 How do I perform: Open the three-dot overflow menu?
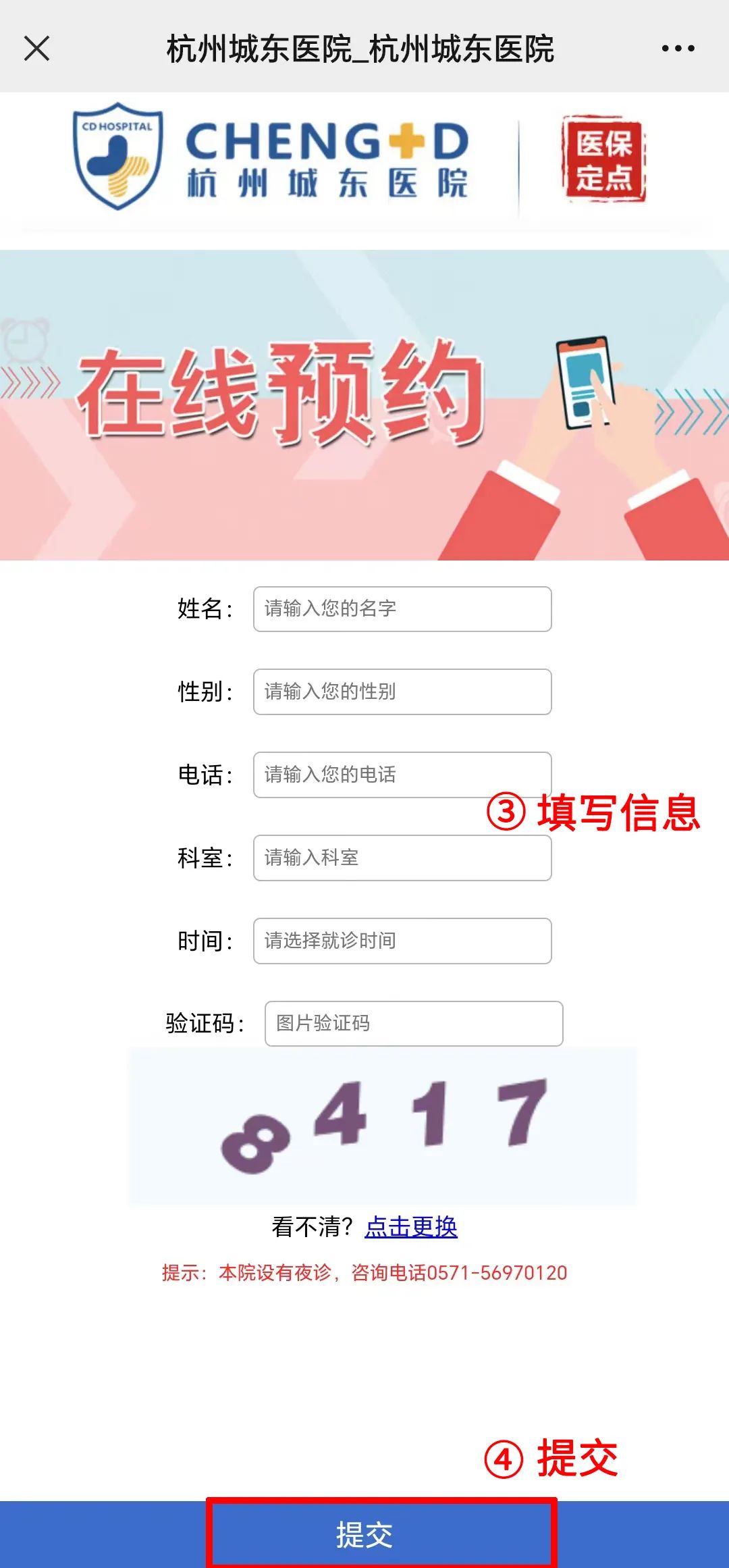pyautogui.click(x=678, y=49)
